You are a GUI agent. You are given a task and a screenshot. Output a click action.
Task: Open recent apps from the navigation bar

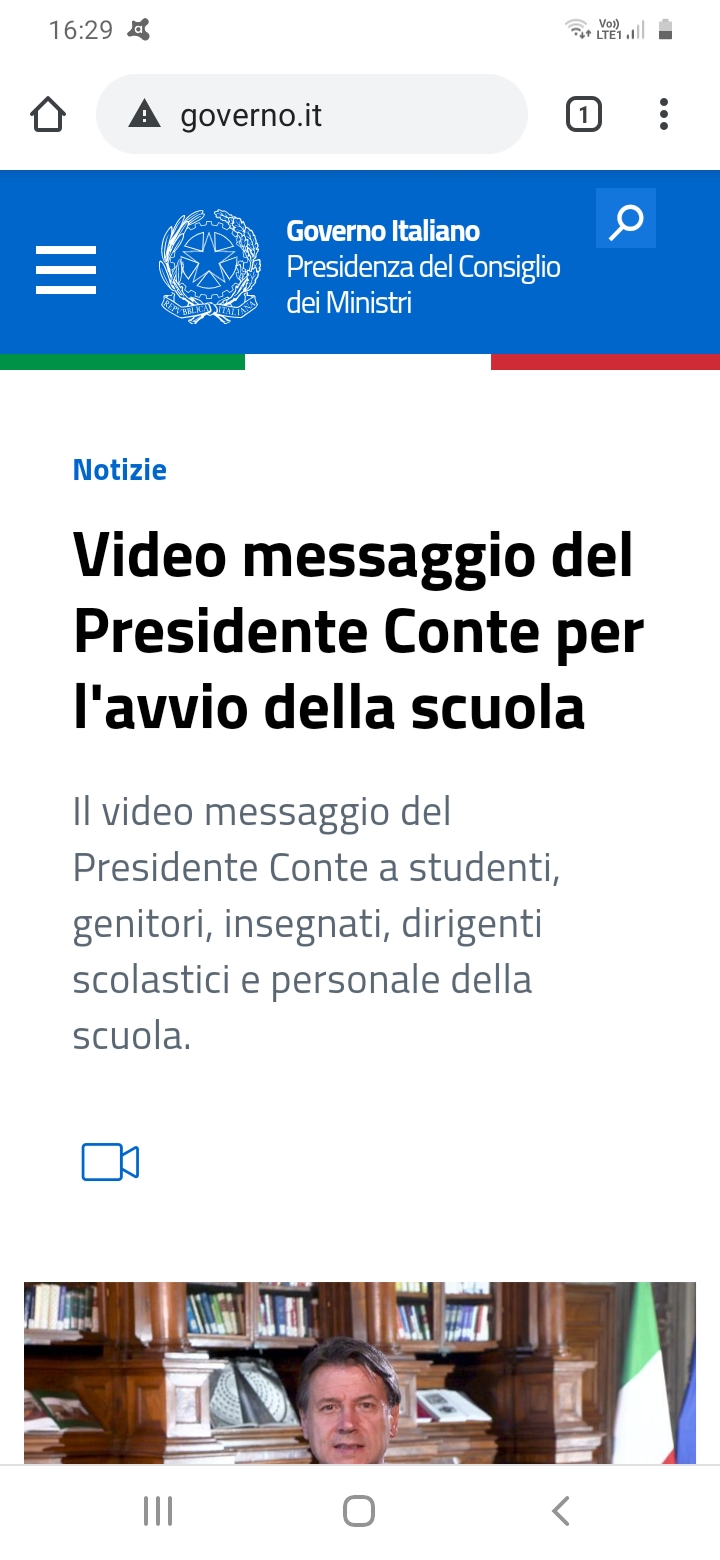[158, 1511]
